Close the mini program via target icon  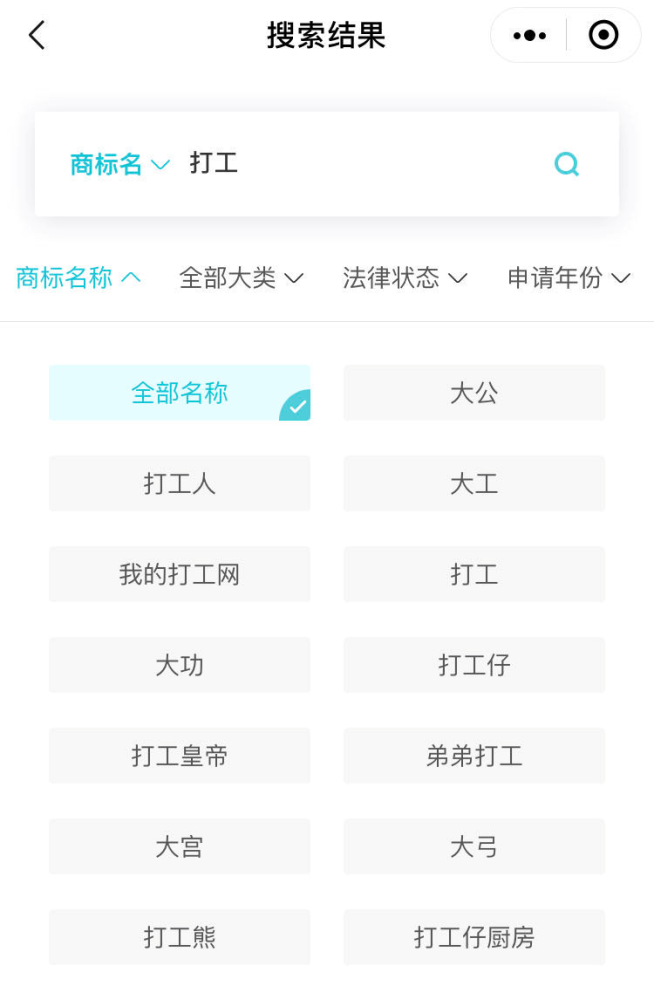click(x=603, y=36)
